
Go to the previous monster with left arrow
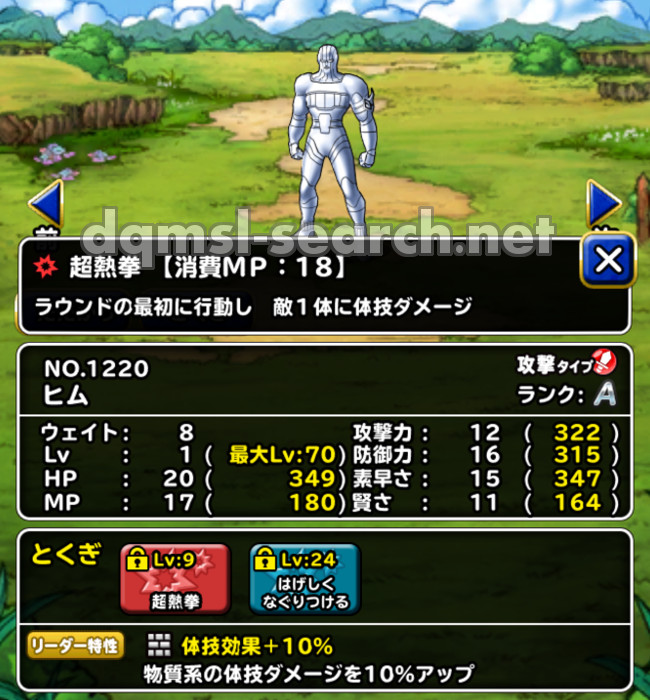[x=45, y=205]
